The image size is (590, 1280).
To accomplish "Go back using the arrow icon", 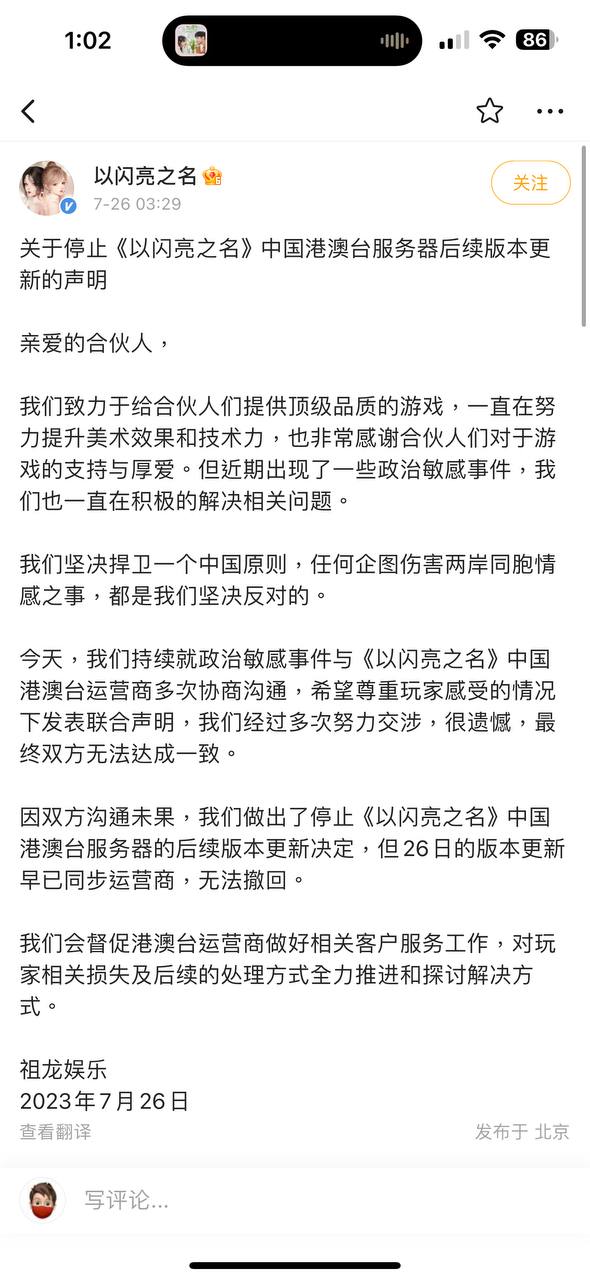I will [x=28, y=111].
